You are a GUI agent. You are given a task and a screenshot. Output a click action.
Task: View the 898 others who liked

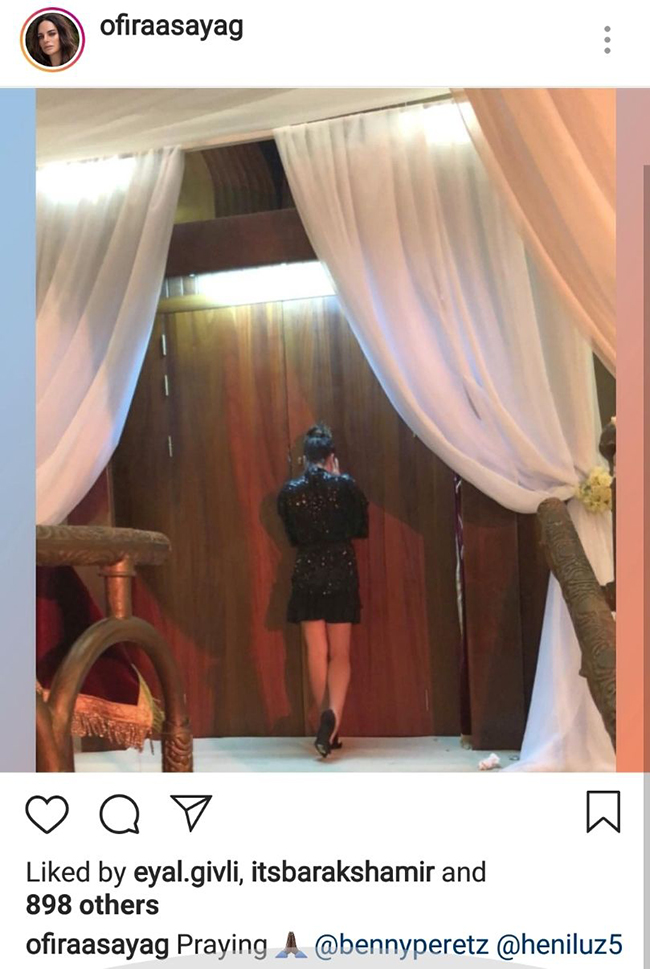[92, 906]
